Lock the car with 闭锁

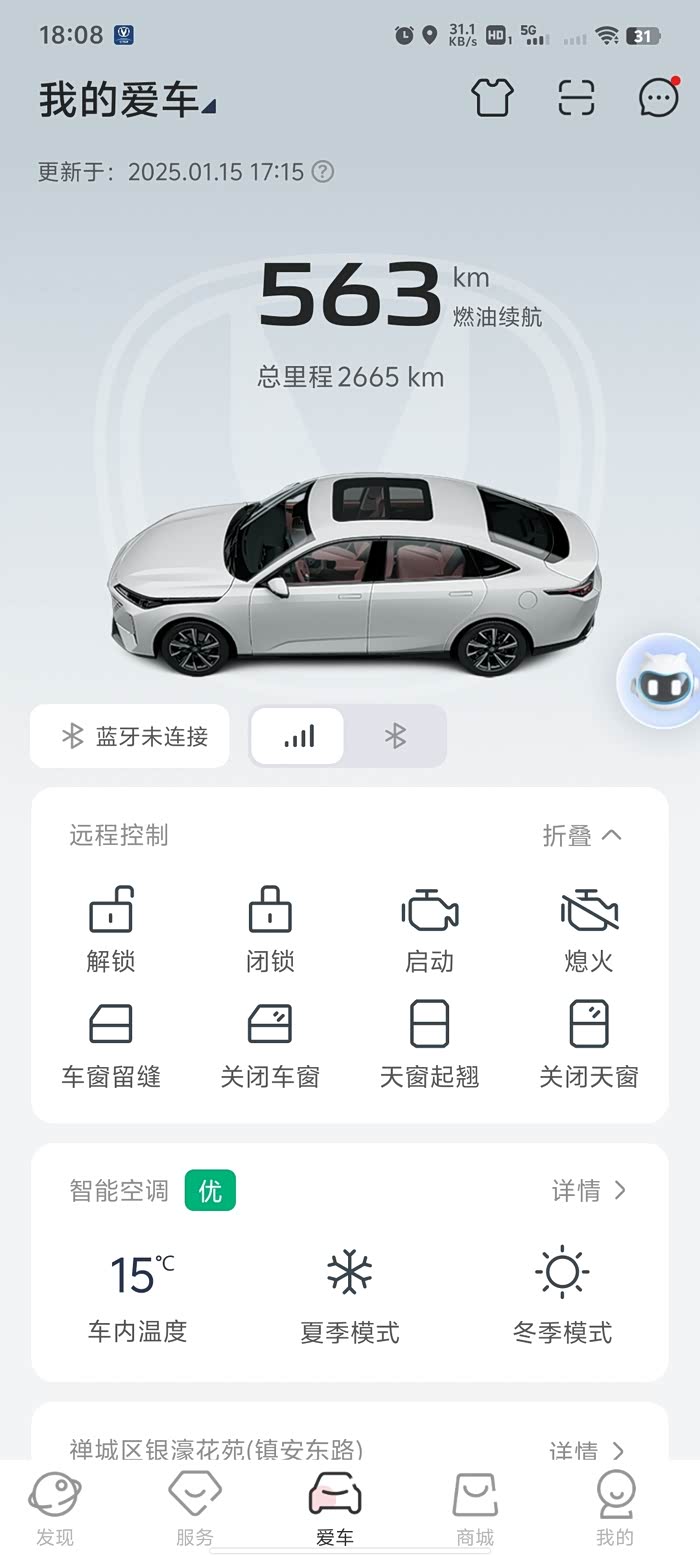tap(270, 930)
